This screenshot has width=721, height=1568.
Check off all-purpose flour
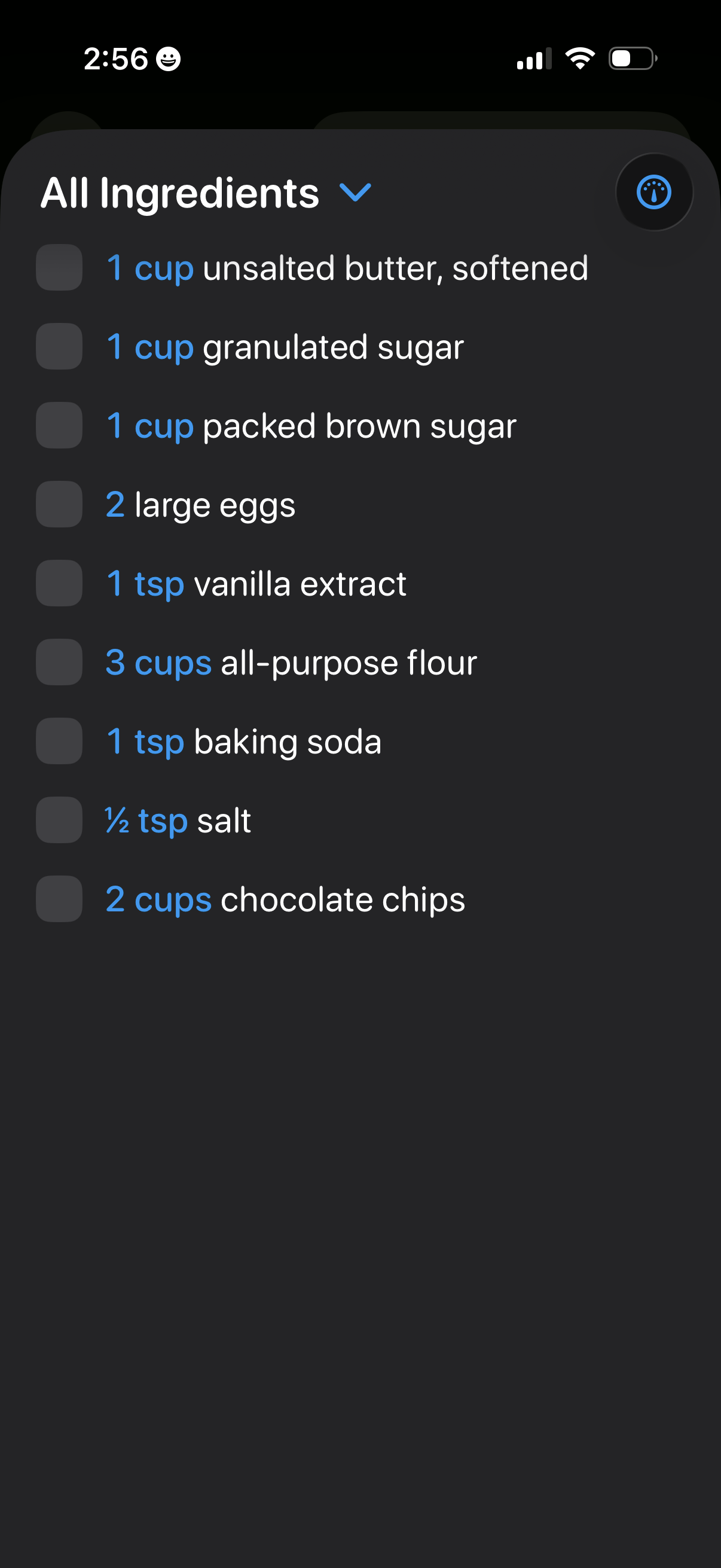click(x=59, y=662)
